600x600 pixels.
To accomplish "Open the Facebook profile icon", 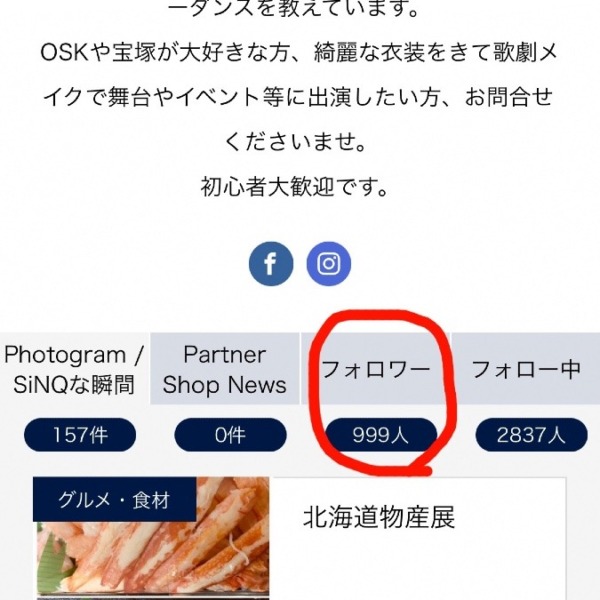I will [271, 264].
